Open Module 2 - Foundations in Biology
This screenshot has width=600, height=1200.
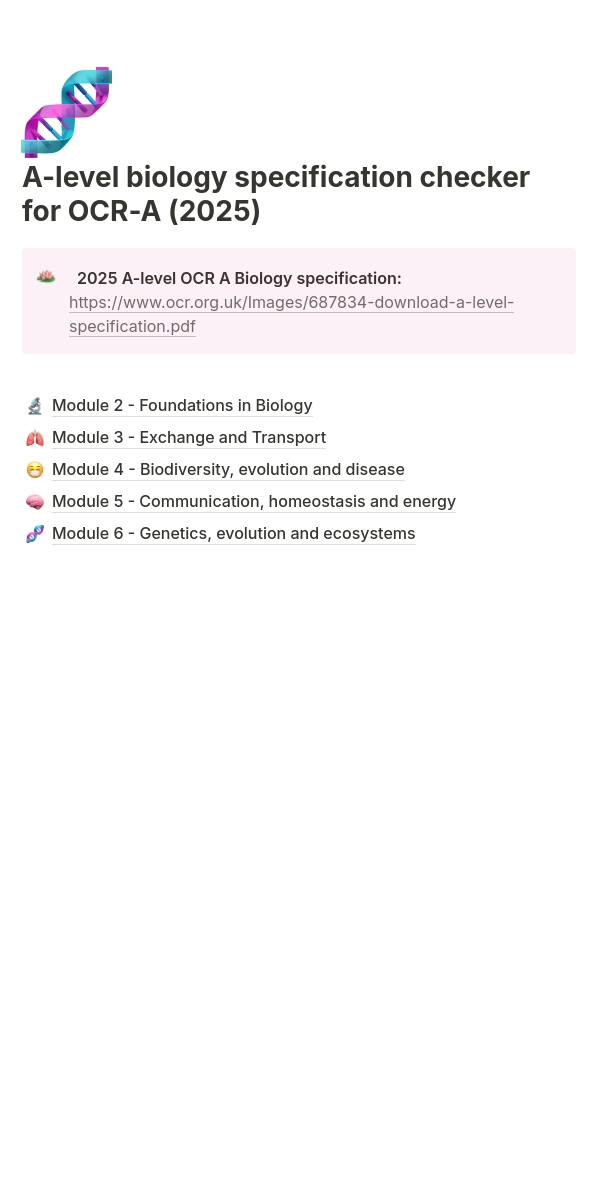click(x=182, y=406)
